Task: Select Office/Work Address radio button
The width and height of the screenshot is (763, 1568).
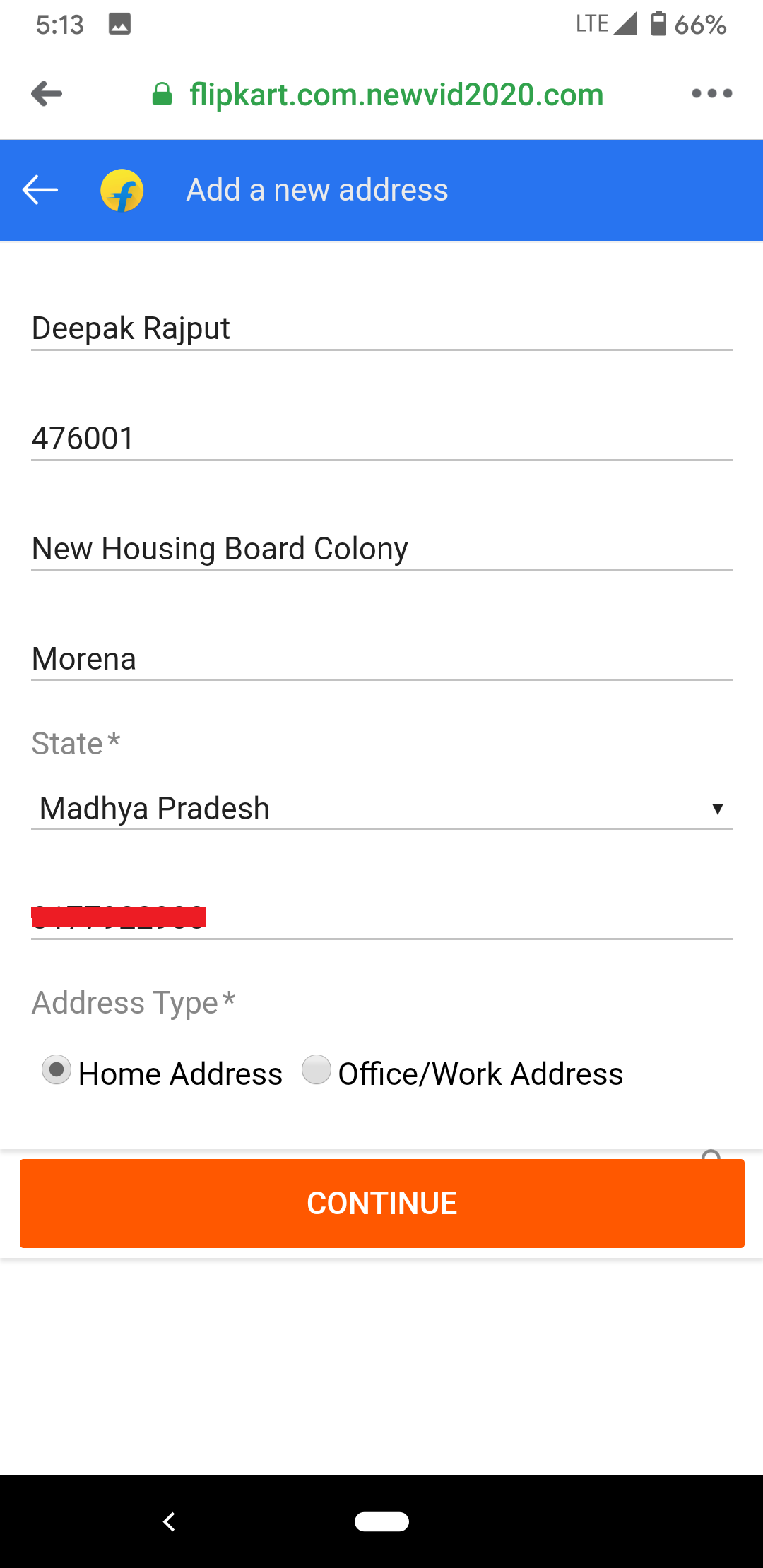Action: (x=317, y=1069)
